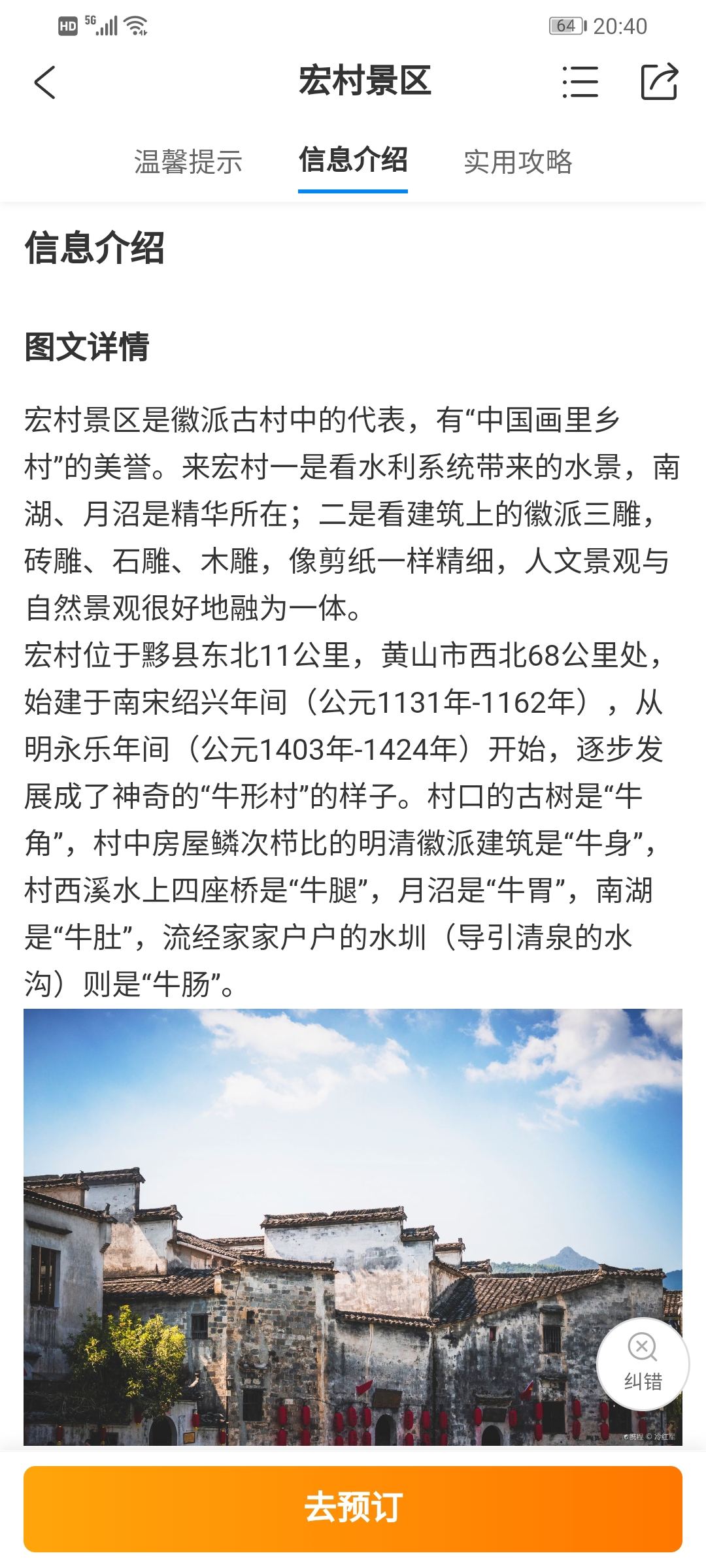Select the 信息介绍 tab
The height and width of the screenshot is (1568, 706).
tap(353, 160)
